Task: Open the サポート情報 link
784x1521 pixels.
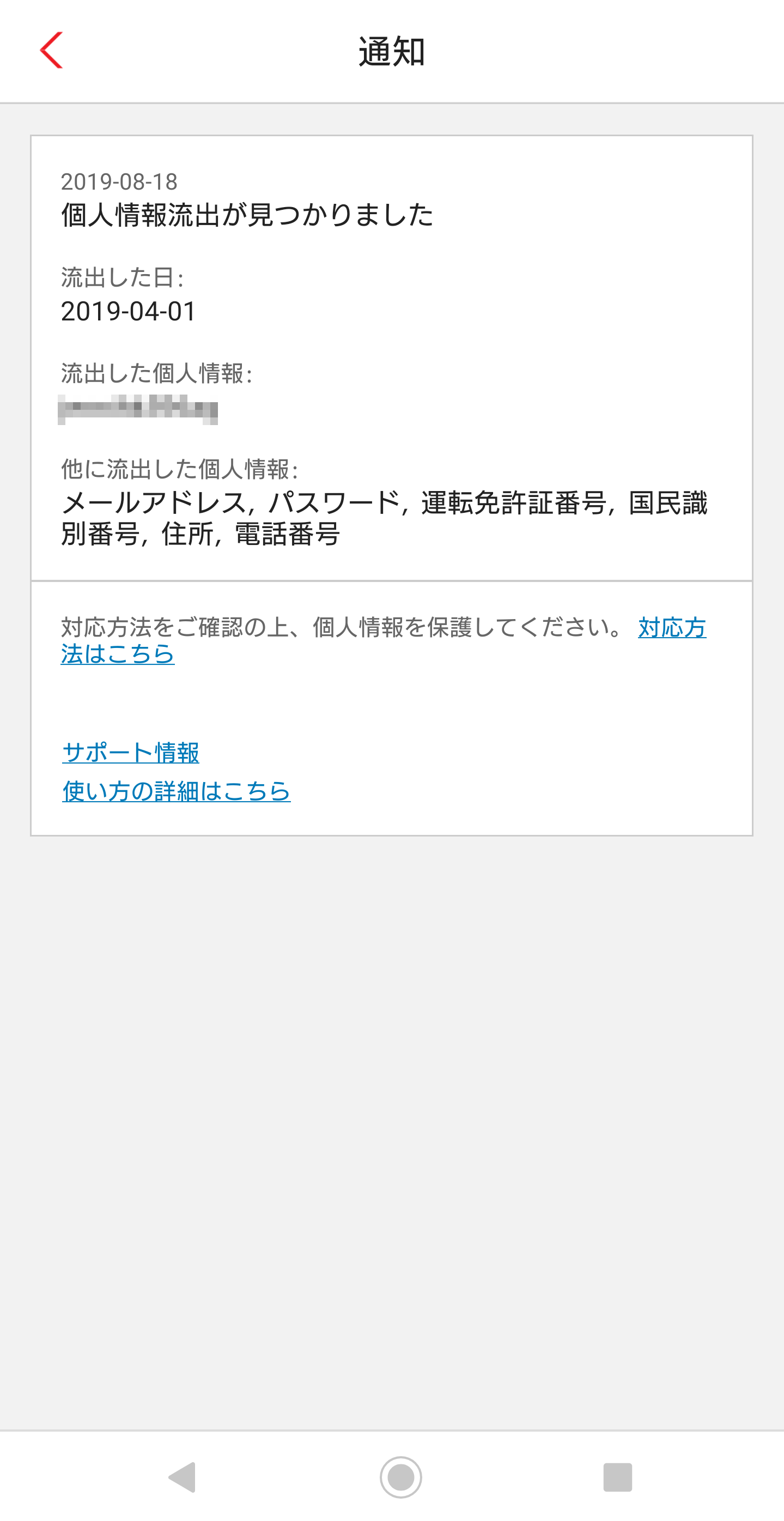Action: pyautogui.click(x=130, y=752)
